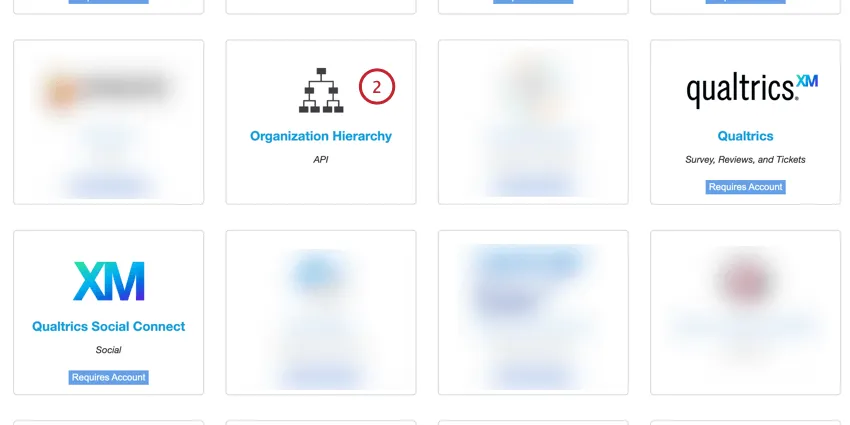Viewport: 850px width, 425px height.
Task: Tap Requires Account badge under Qualtrics card
Action: tap(745, 187)
